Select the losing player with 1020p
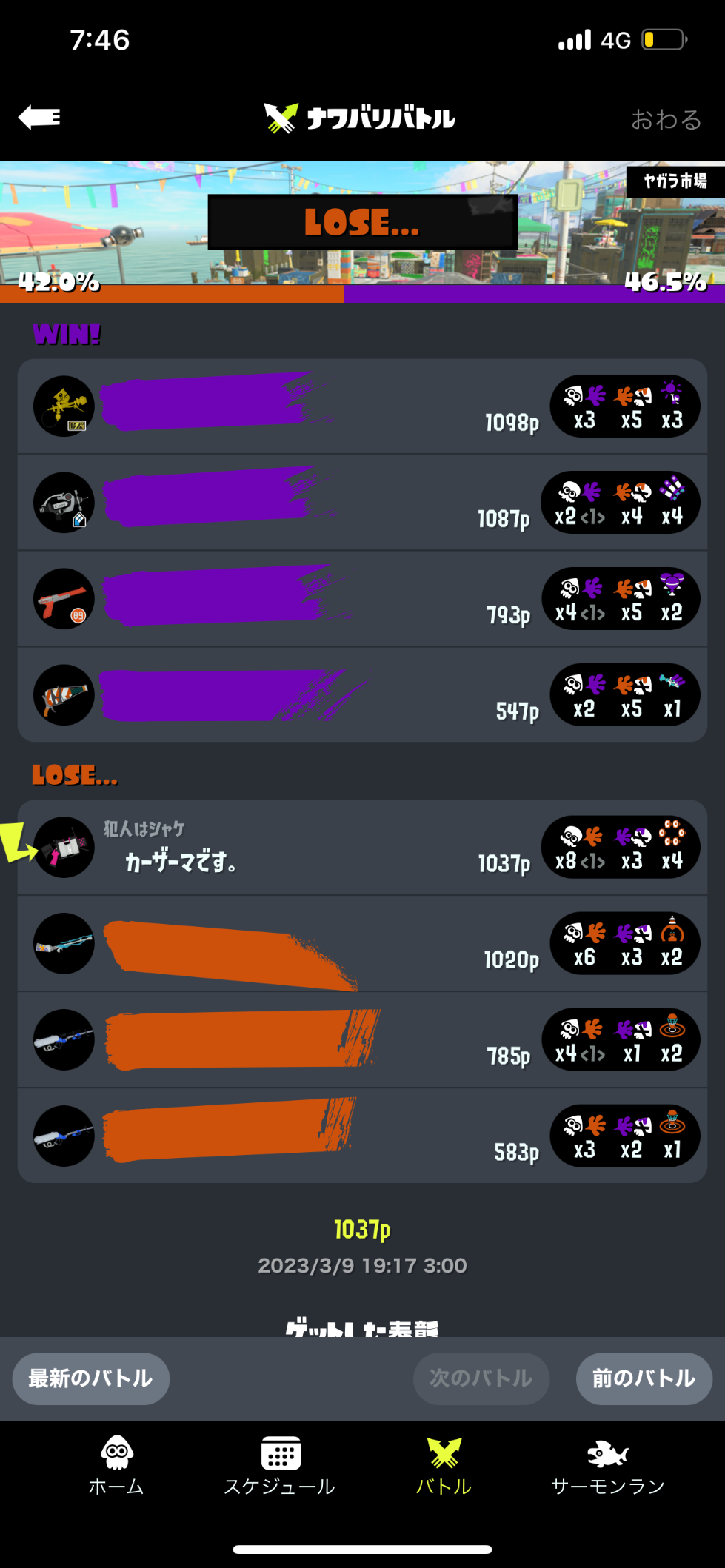Image resolution: width=725 pixels, height=1568 pixels. [362, 944]
